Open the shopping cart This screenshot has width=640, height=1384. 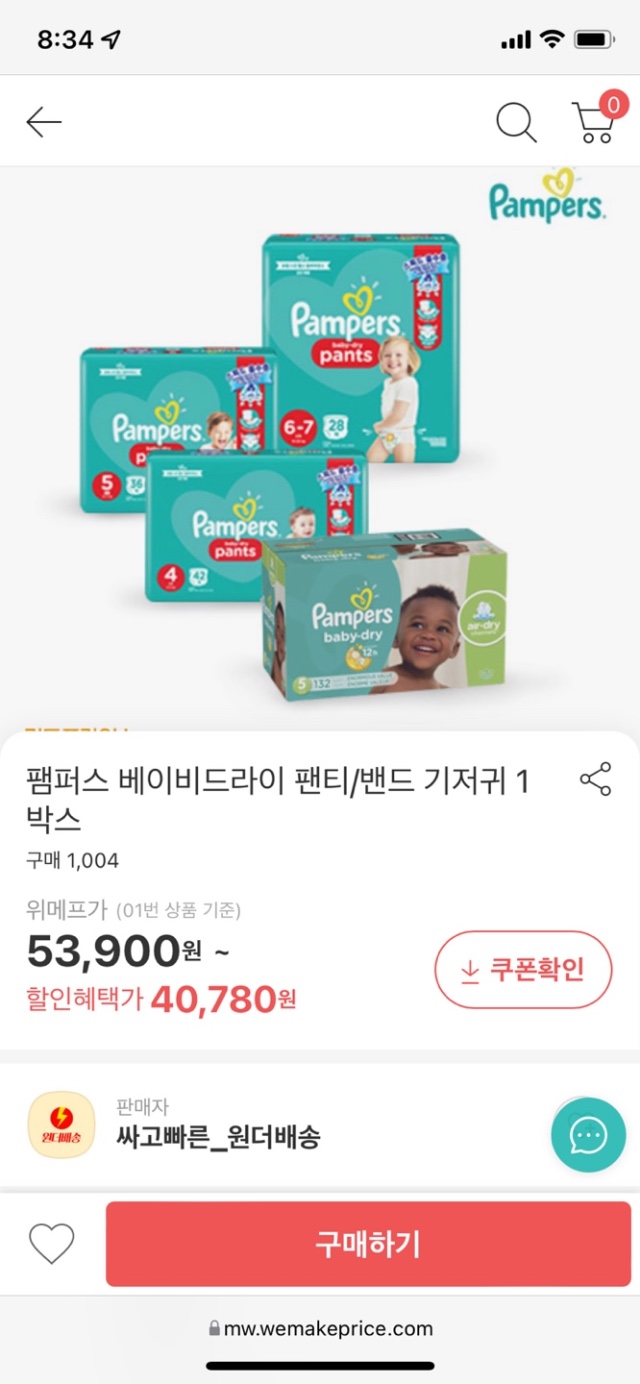[594, 122]
